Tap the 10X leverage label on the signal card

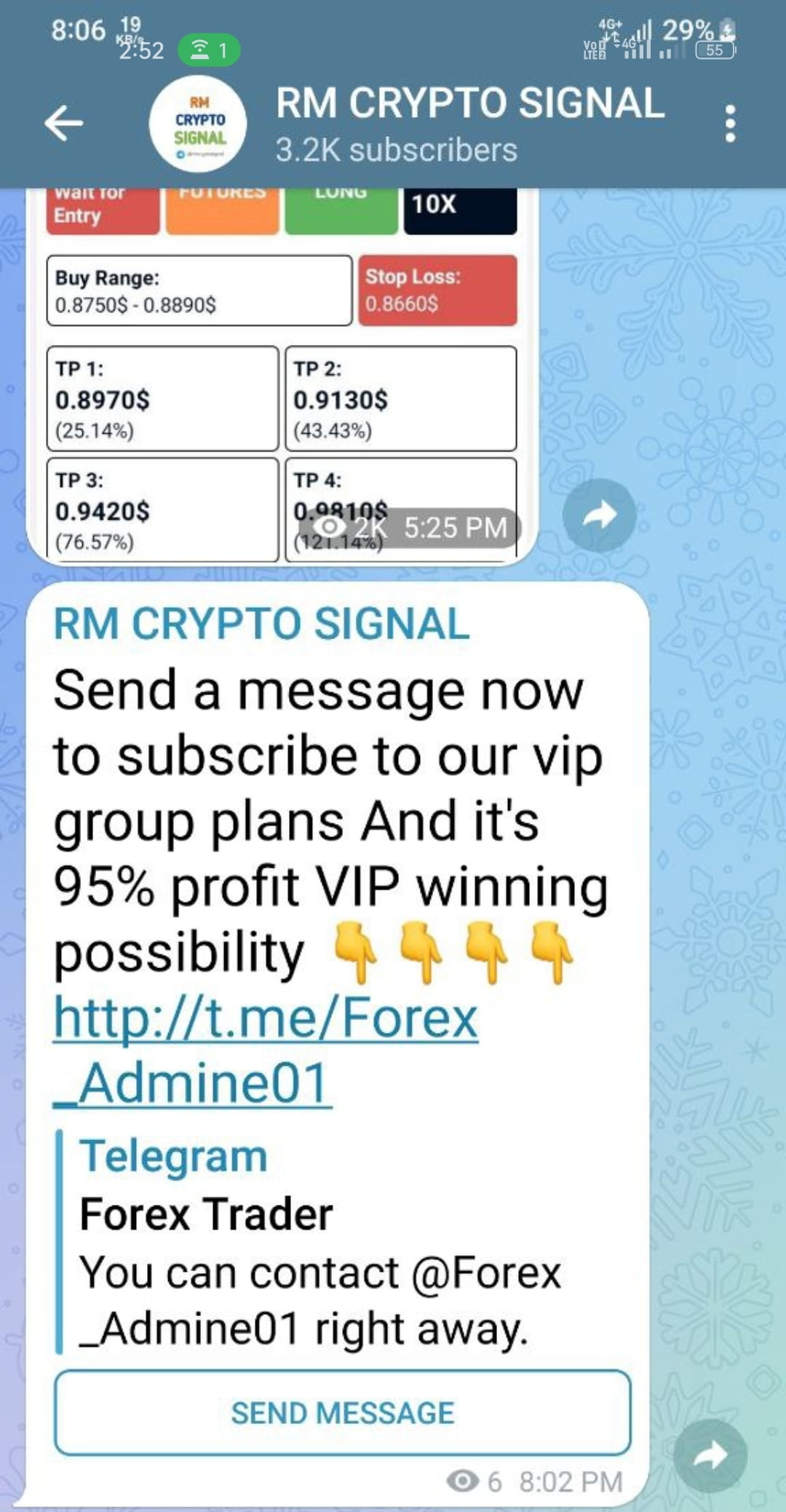click(x=435, y=206)
